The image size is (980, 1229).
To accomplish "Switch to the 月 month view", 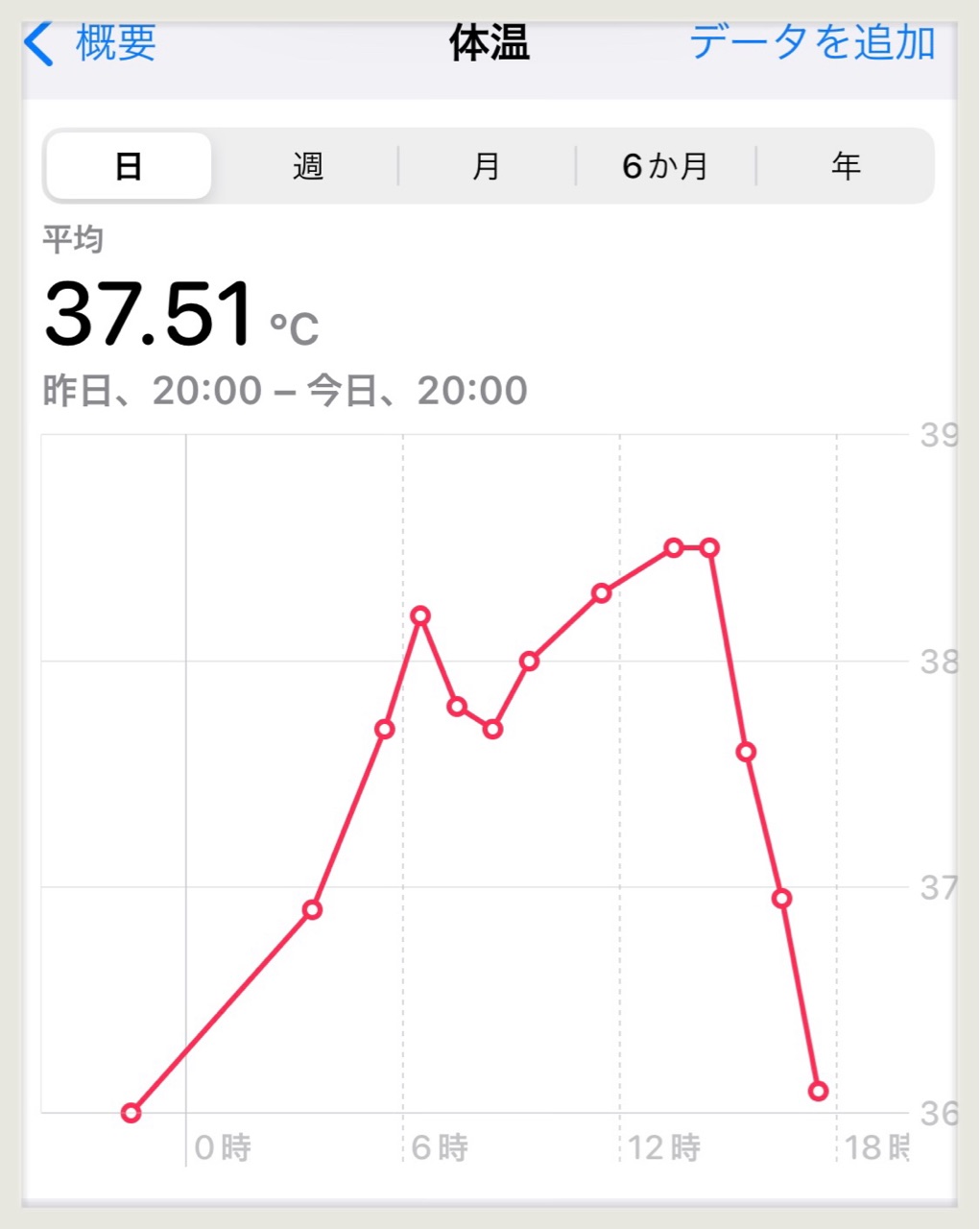I will 486,166.
